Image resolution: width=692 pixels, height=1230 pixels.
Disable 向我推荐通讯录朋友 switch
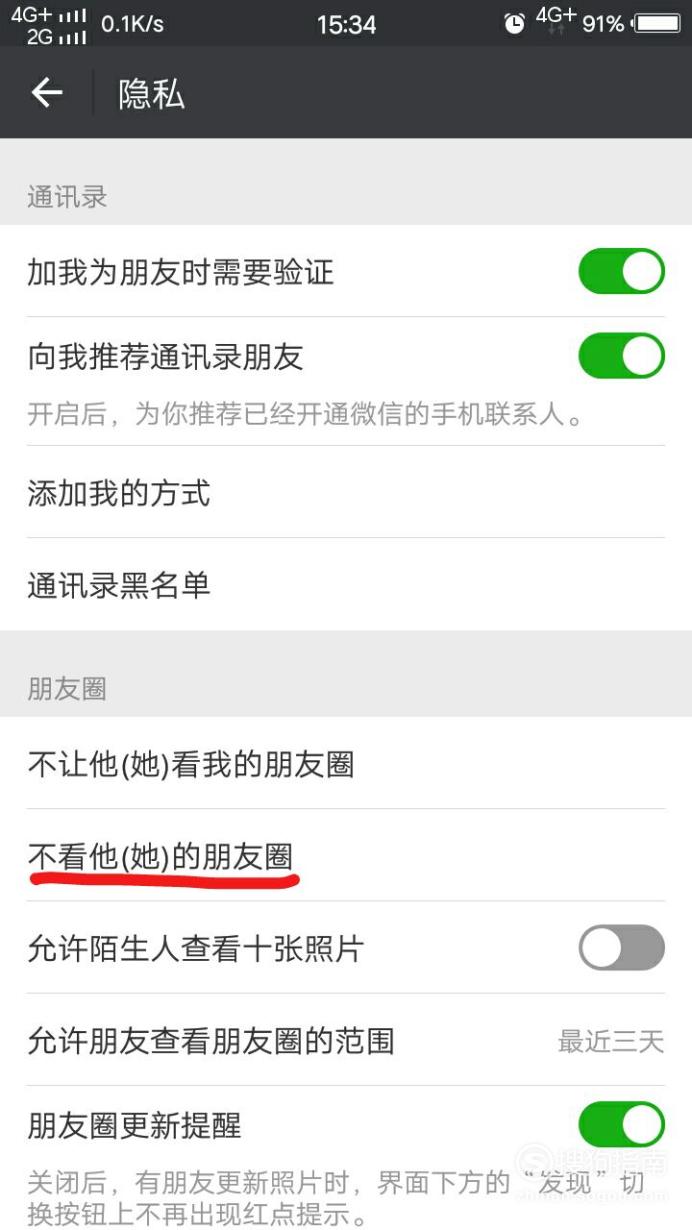(x=621, y=356)
